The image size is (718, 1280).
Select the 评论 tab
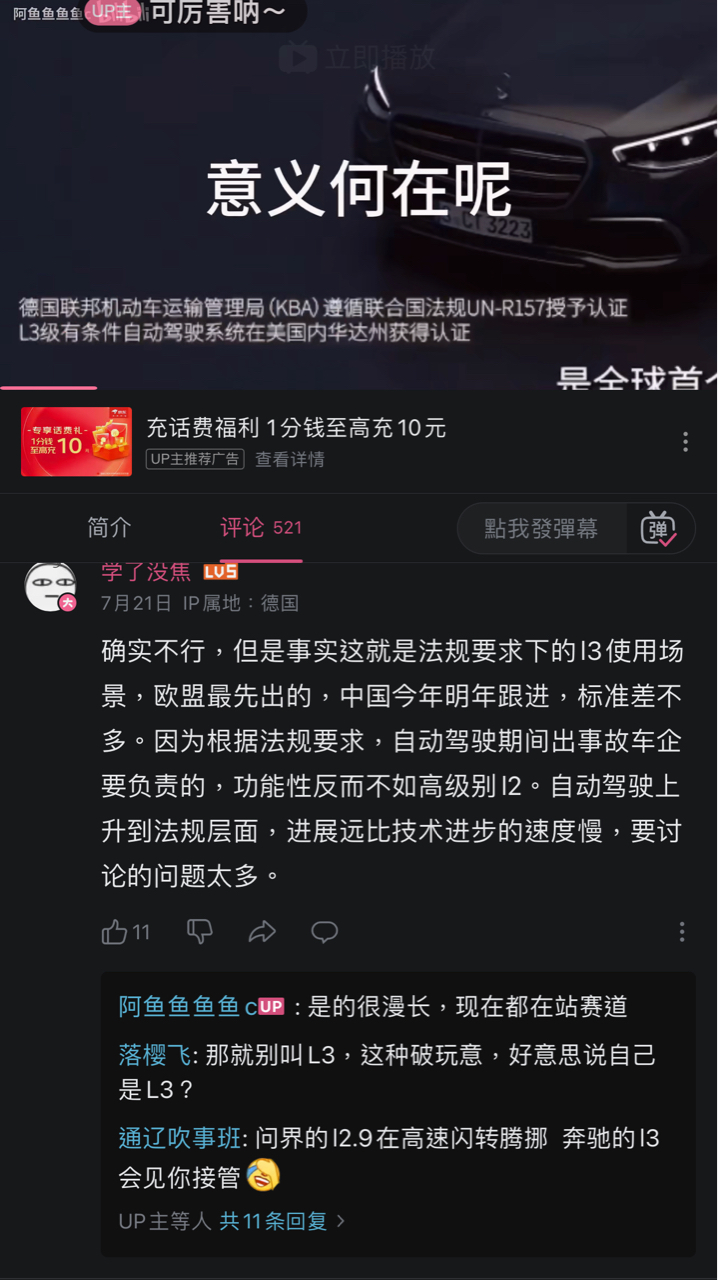tap(243, 528)
